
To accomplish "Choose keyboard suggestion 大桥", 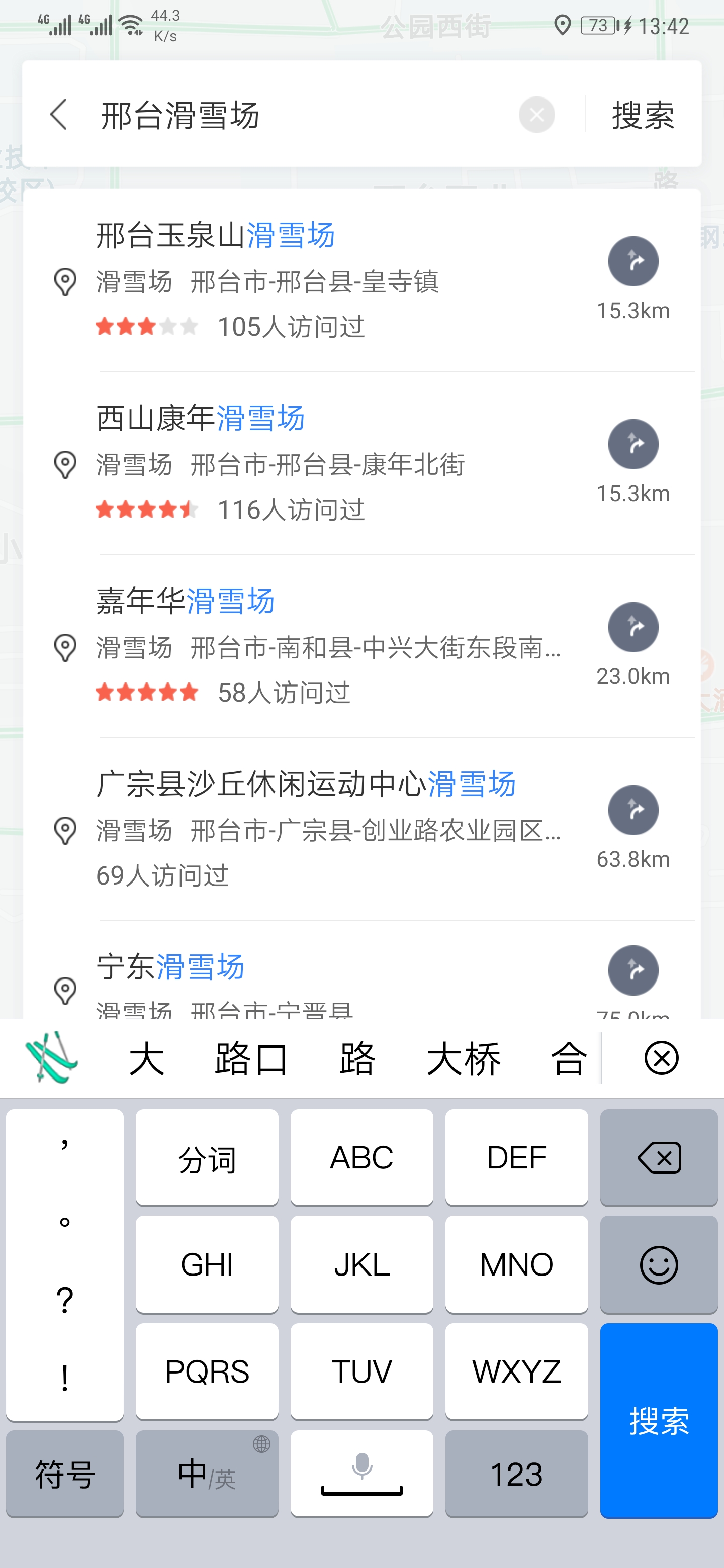I will pos(464,1058).
